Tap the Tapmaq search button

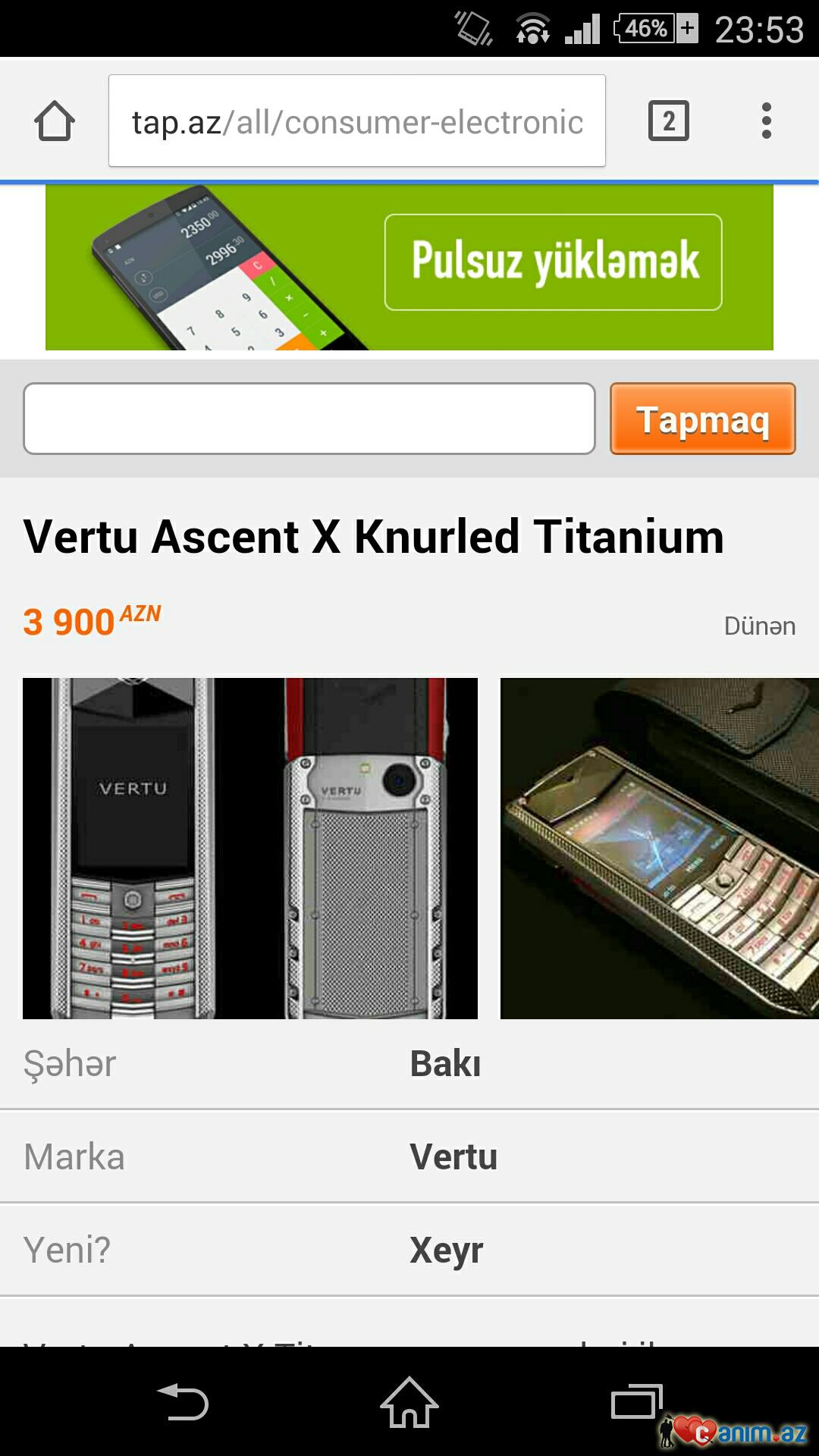tap(703, 419)
